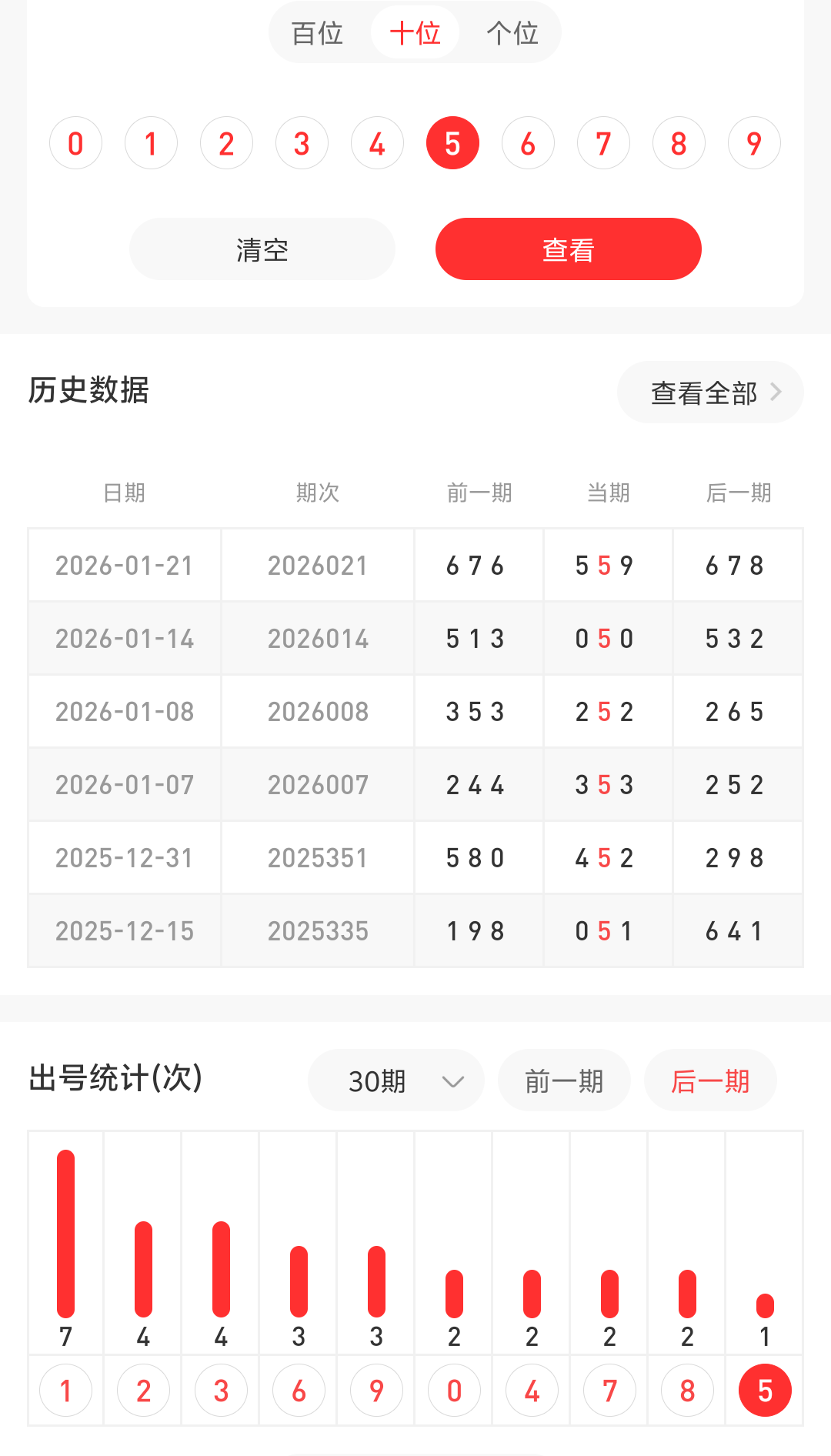Select digit 2 from the number row
The width and height of the screenshot is (831, 1456).
point(226,142)
